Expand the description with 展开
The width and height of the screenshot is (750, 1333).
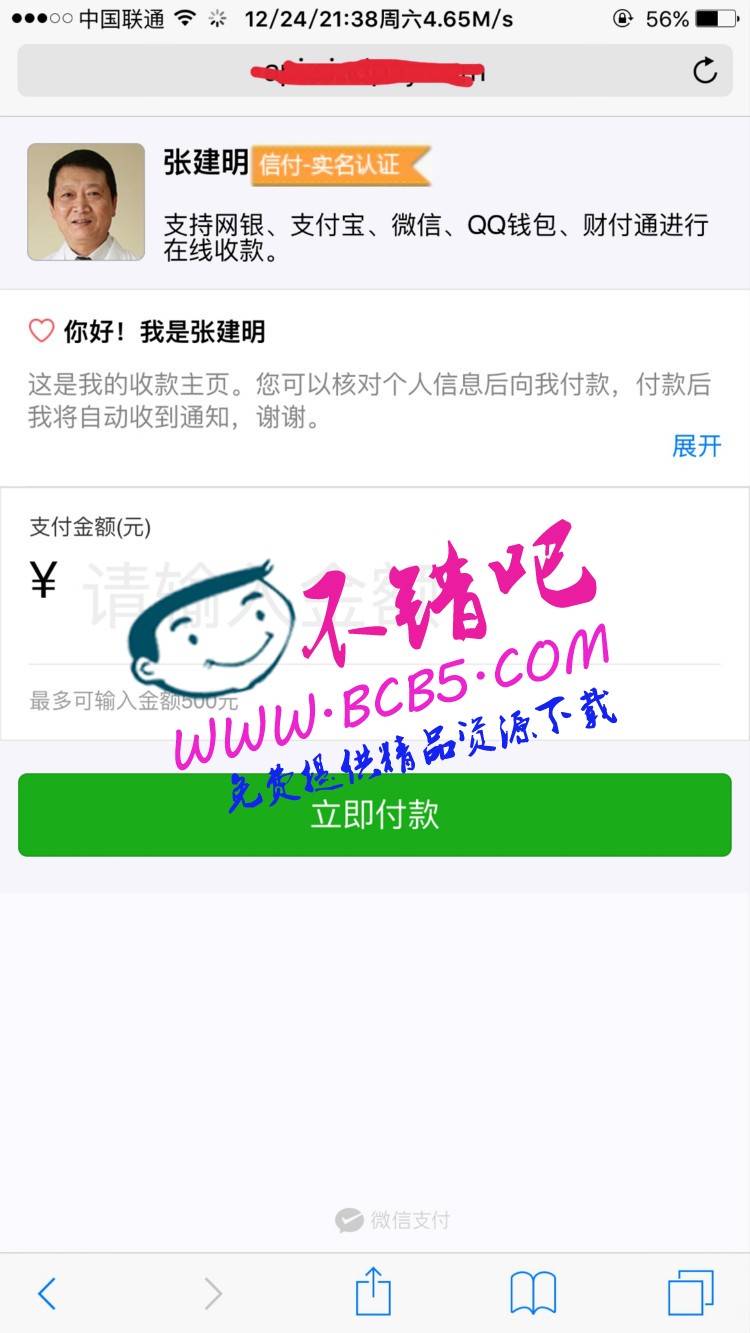(x=696, y=446)
